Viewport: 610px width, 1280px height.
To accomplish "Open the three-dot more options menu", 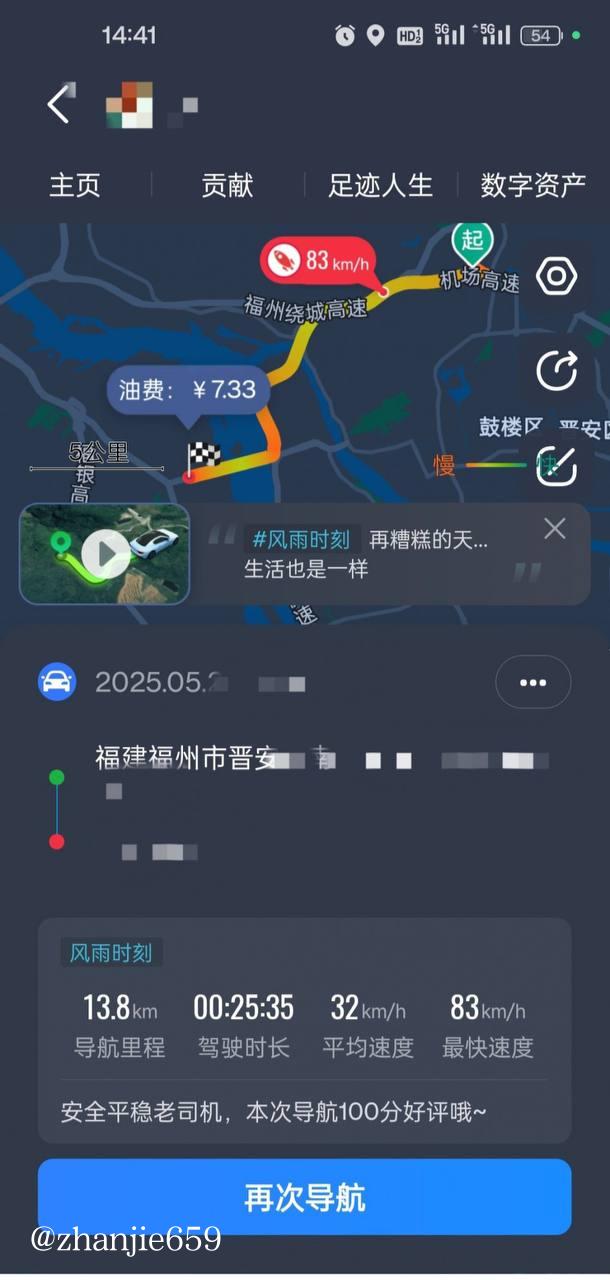I will tap(533, 683).
